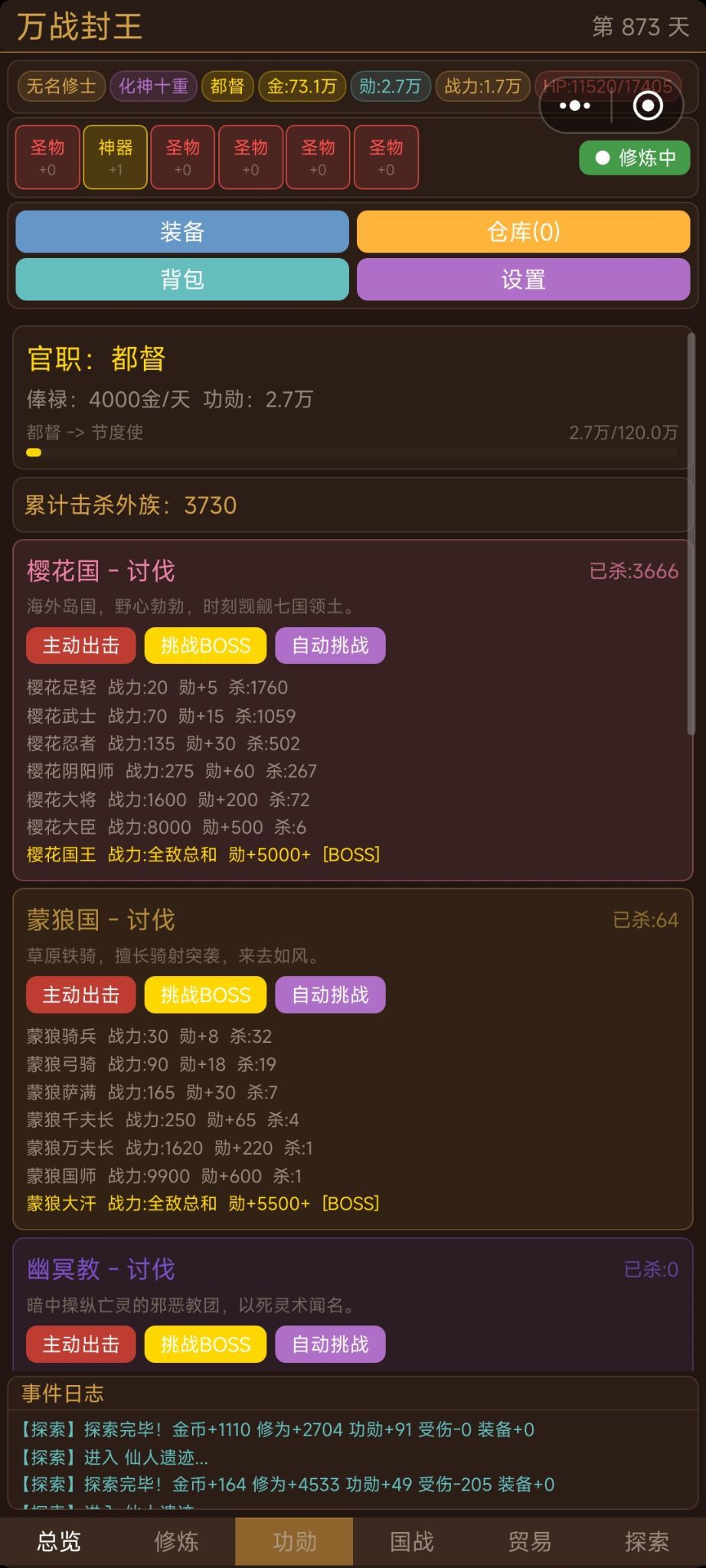Switch to the 修炼 tab
706x1568 pixels.
(x=176, y=1541)
